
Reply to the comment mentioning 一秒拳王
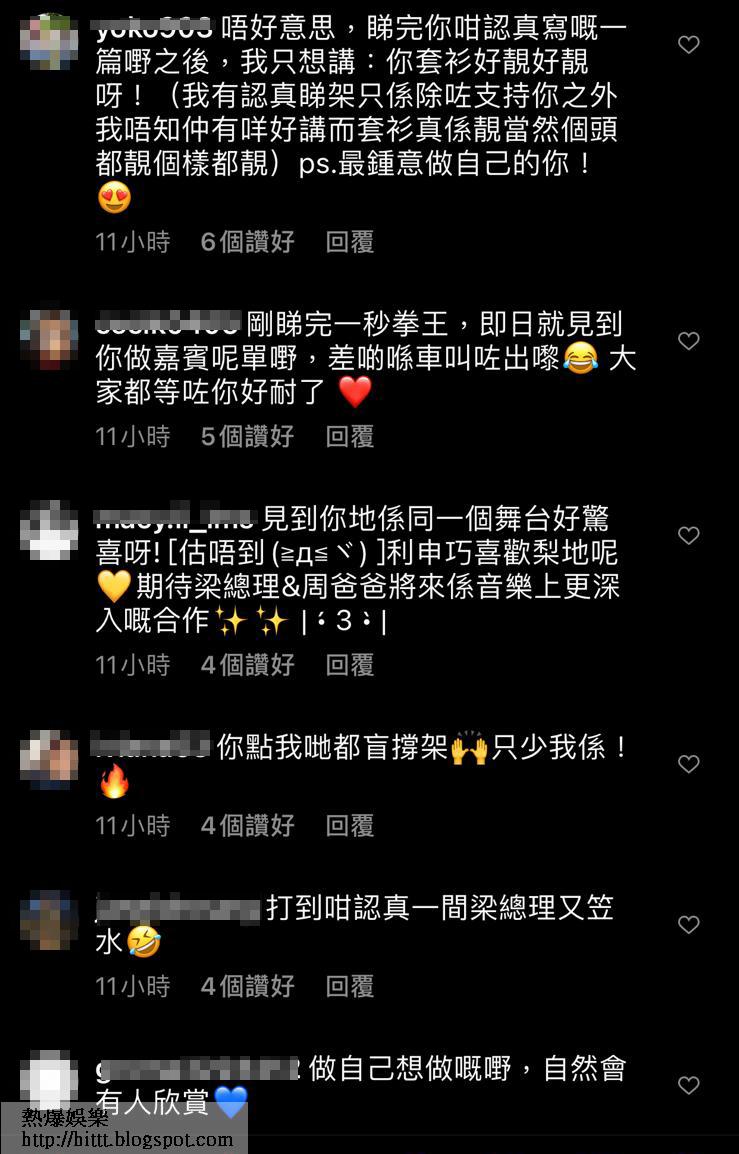click(x=349, y=436)
